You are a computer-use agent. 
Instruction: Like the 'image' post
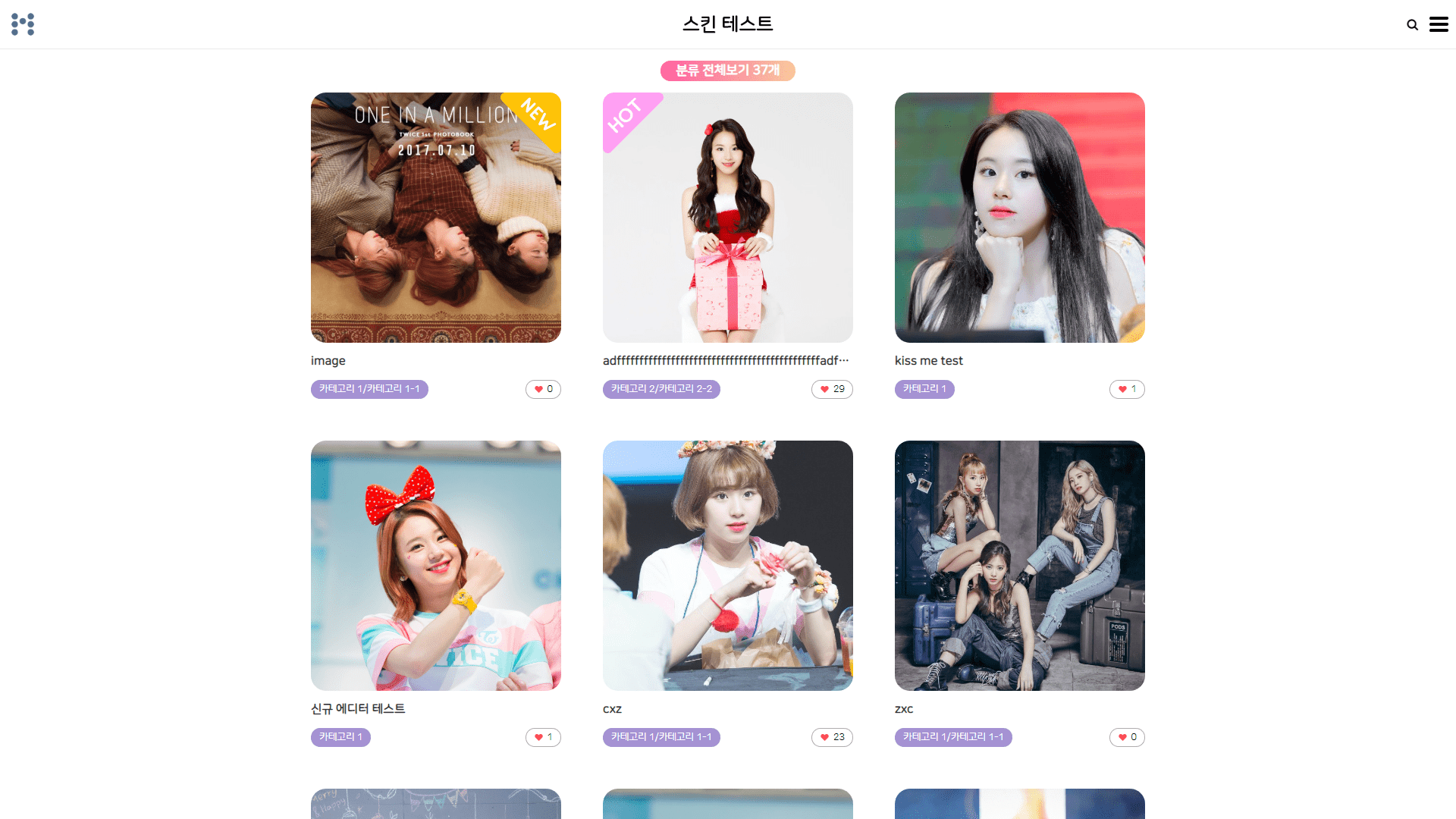pyautogui.click(x=543, y=389)
